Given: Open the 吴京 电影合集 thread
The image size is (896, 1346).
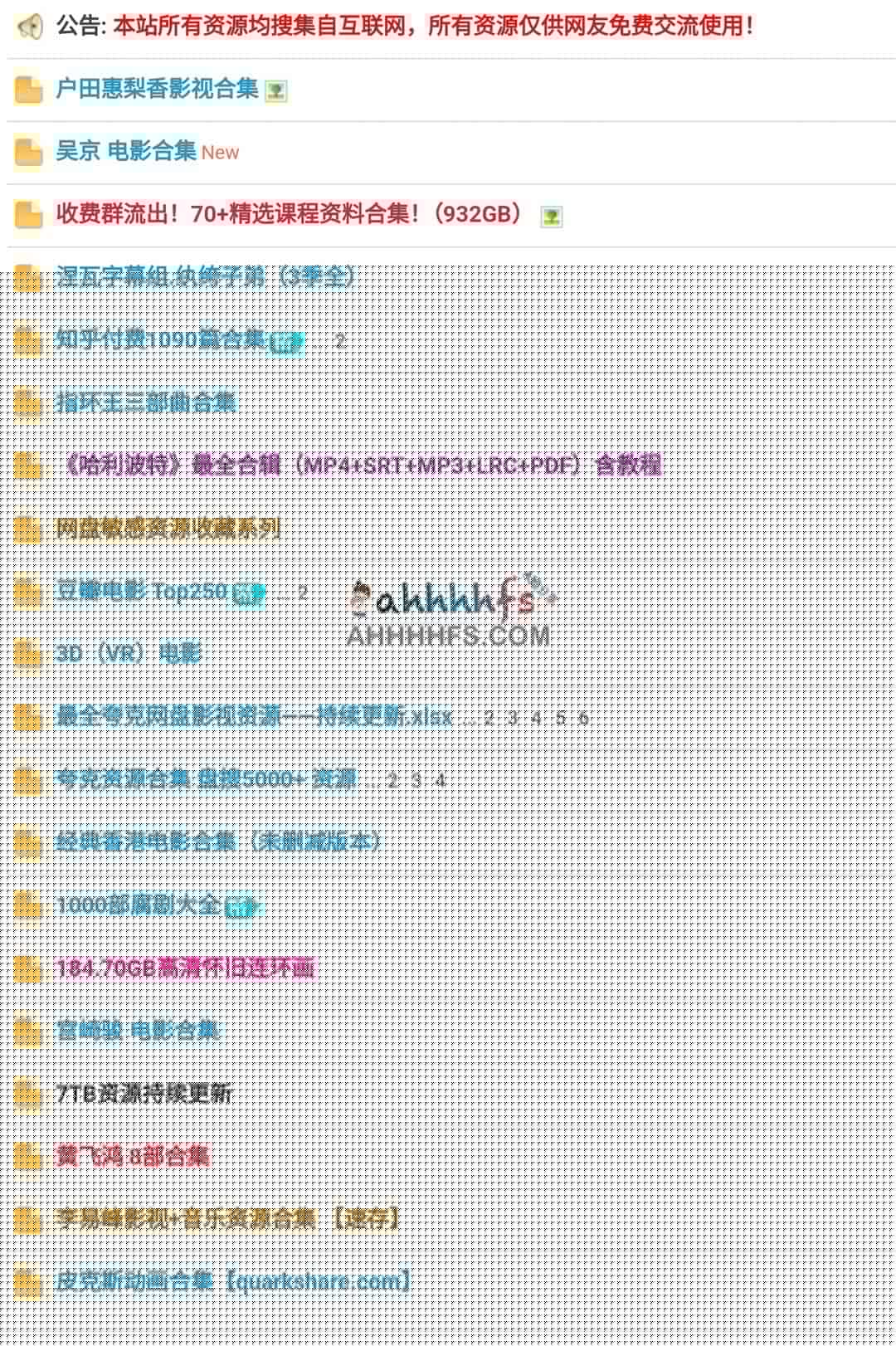Looking at the screenshot, I should pyautogui.click(x=126, y=151).
